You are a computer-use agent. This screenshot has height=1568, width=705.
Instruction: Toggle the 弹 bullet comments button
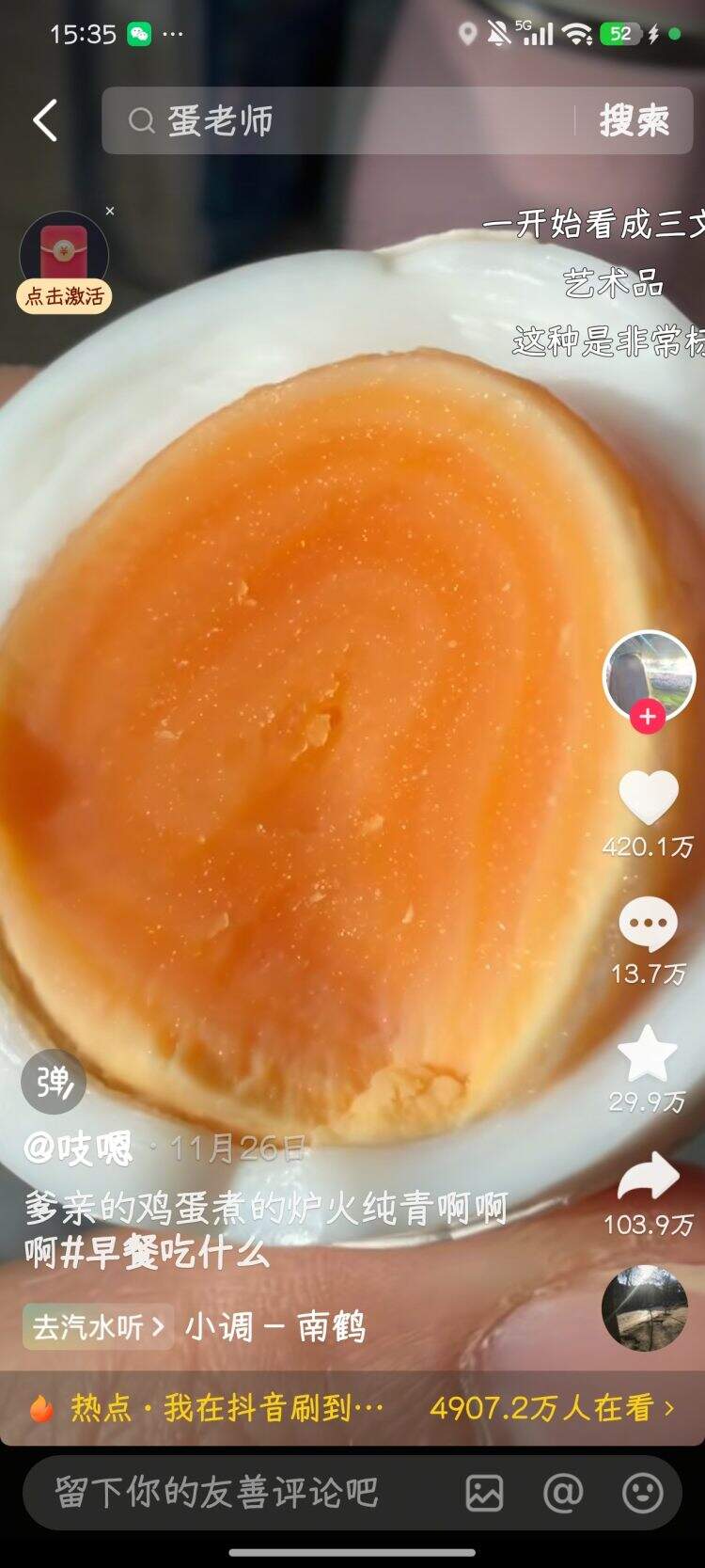pos(55,1083)
